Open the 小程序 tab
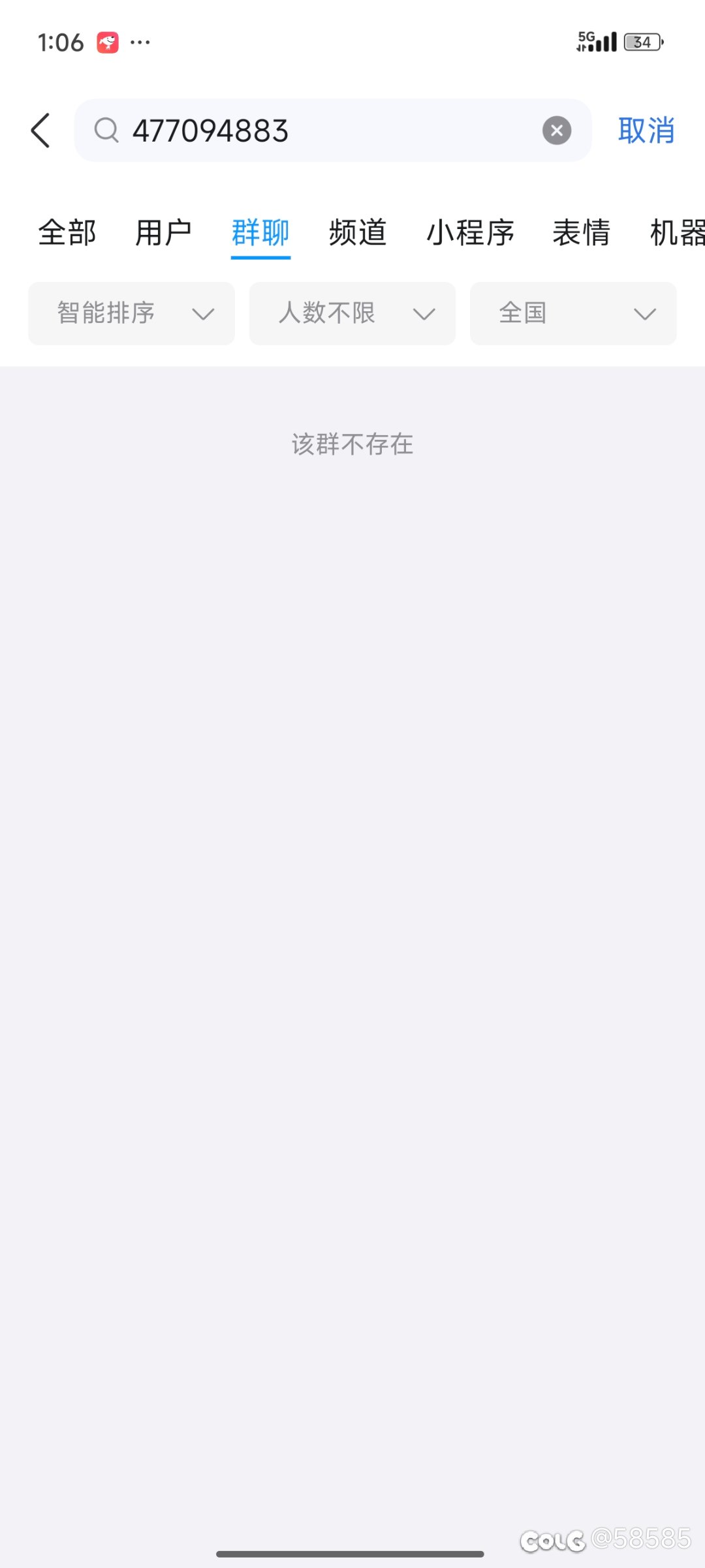The width and height of the screenshot is (705, 1568). tap(470, 233)
